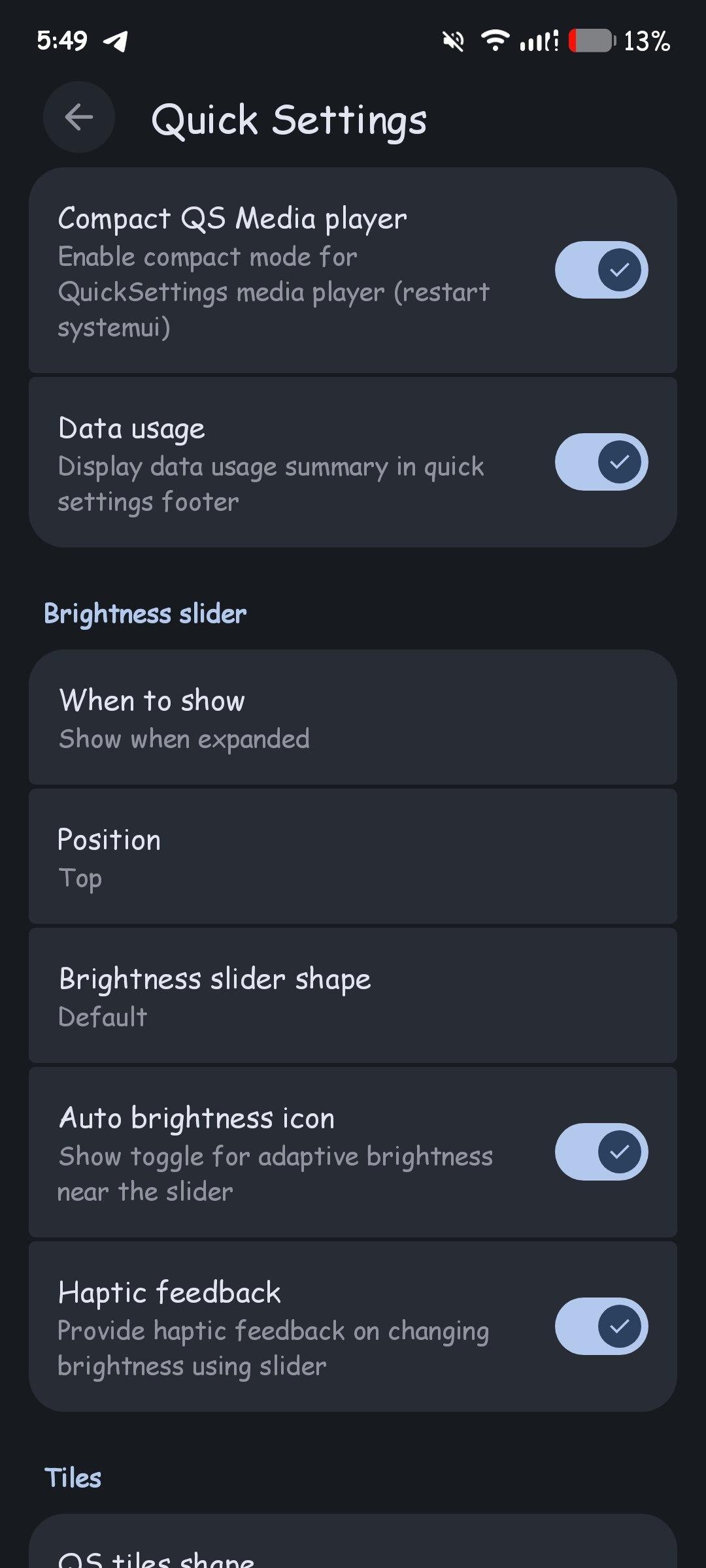Open QS tiles shape setting
This screenshot has height=1568, width=706.
tap(353, 1554)
